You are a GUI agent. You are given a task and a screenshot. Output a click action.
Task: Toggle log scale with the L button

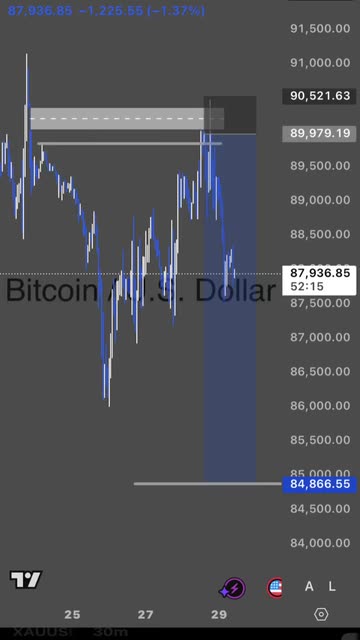pos(332,587)
